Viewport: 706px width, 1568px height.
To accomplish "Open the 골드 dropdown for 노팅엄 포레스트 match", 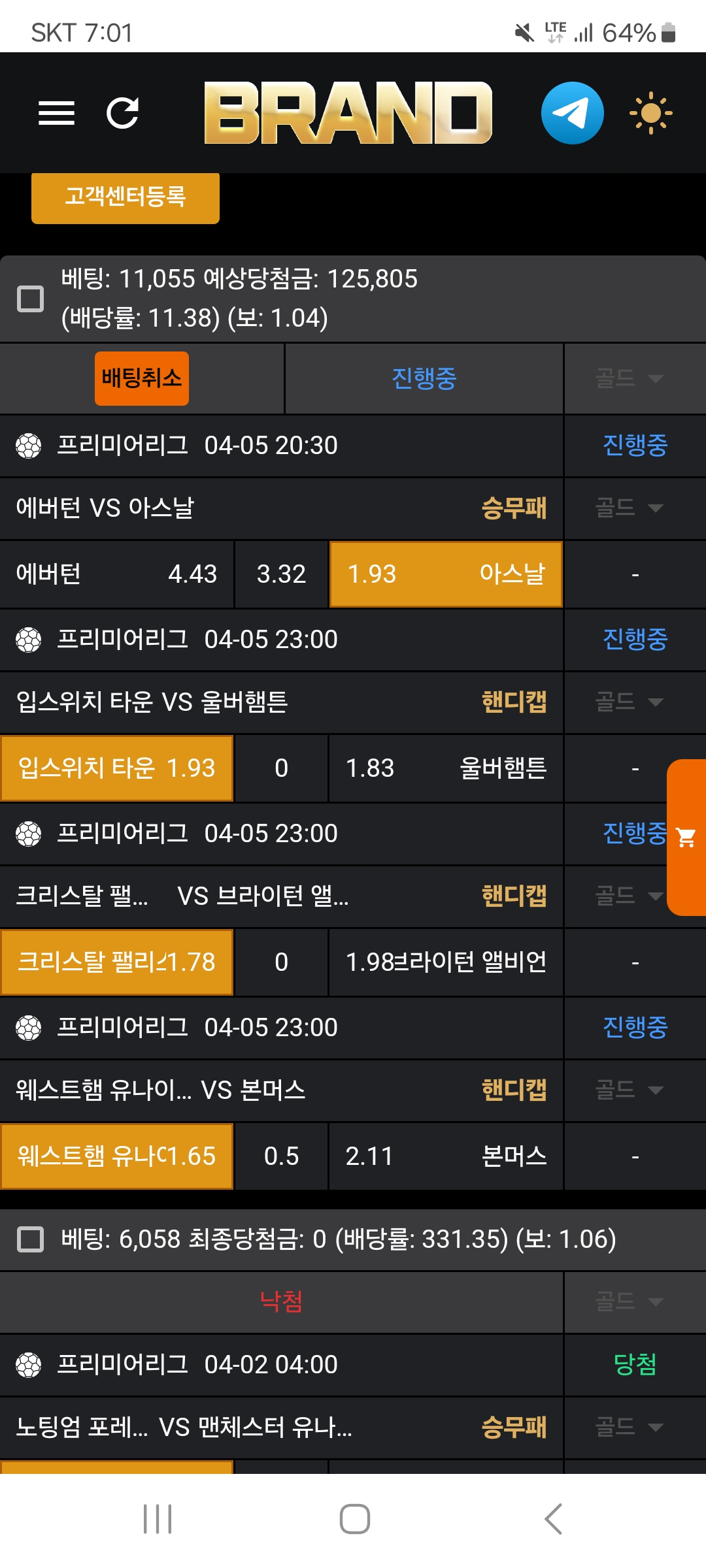I will point(630,1427).
